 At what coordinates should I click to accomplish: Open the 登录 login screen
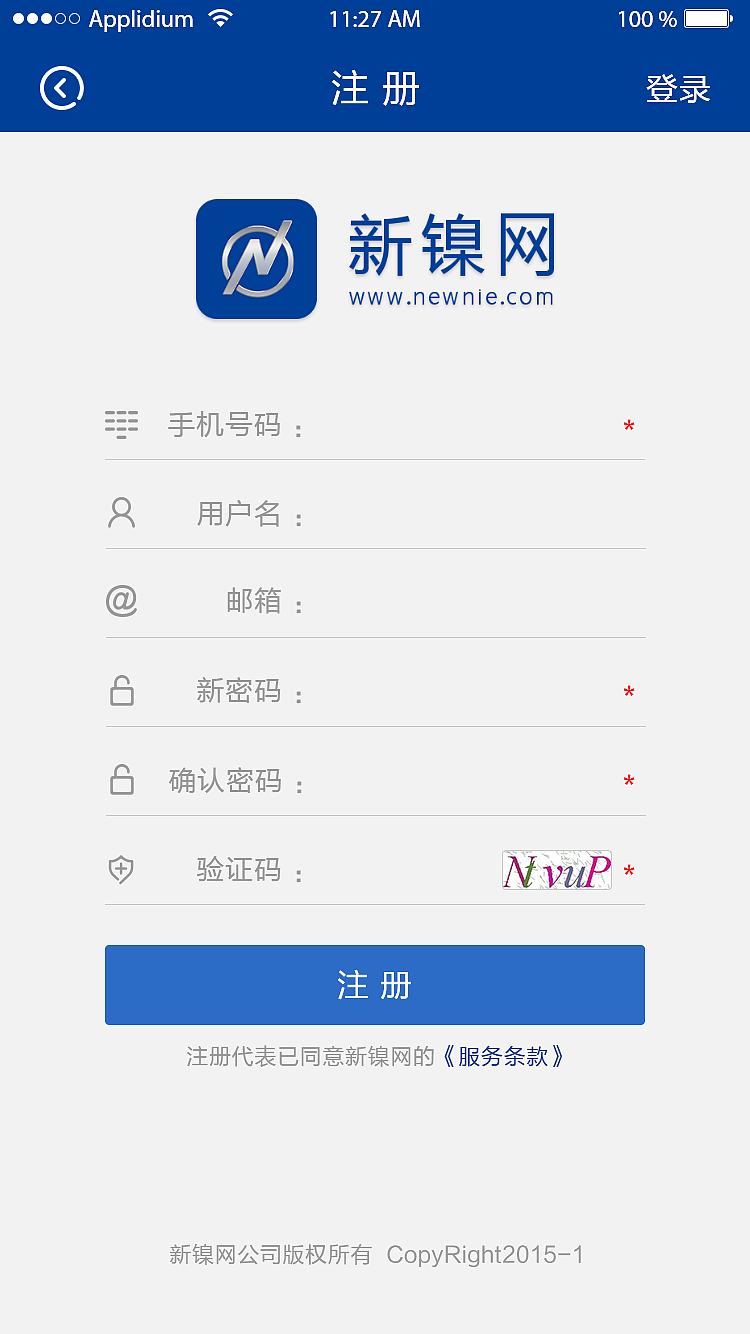point(679,88)
